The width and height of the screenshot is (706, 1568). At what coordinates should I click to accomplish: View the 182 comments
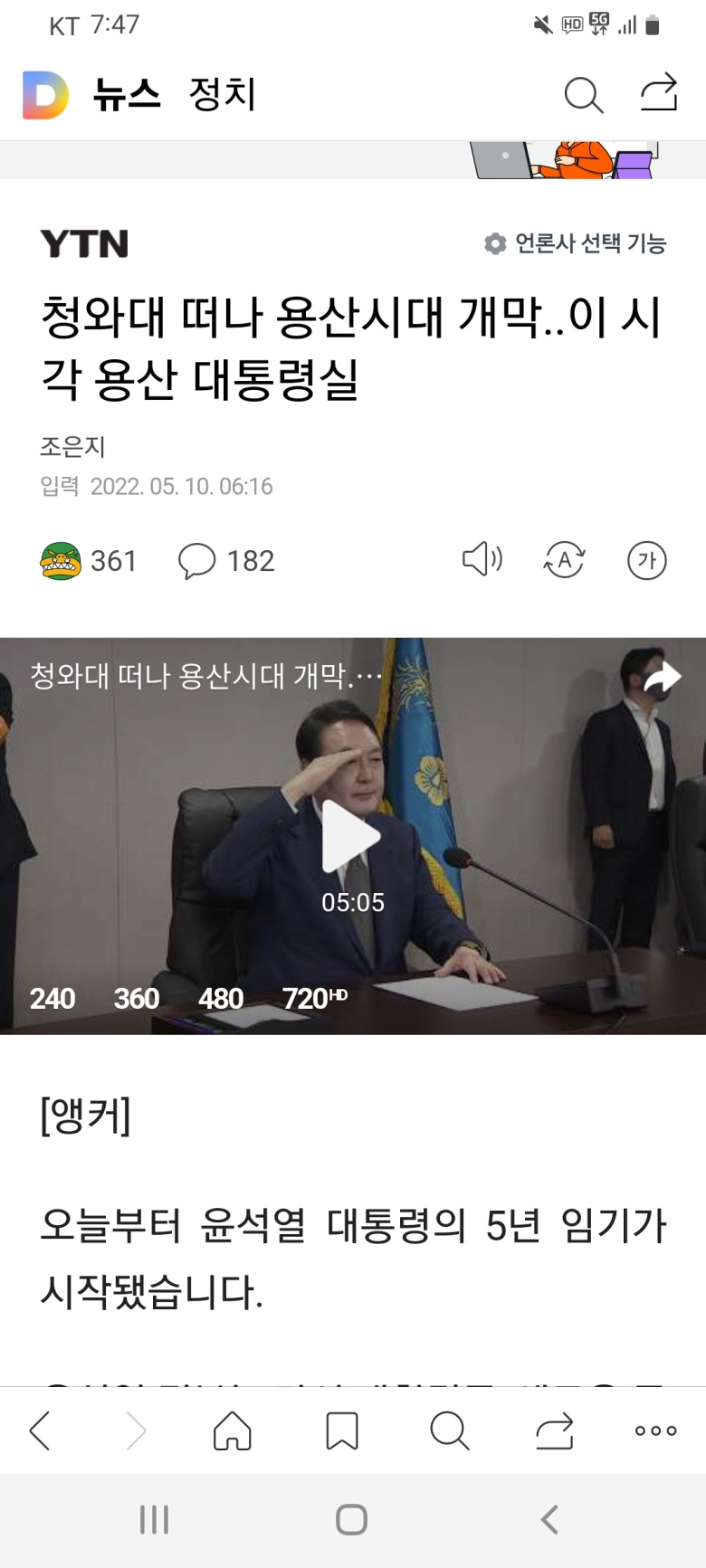pos(226,561)
